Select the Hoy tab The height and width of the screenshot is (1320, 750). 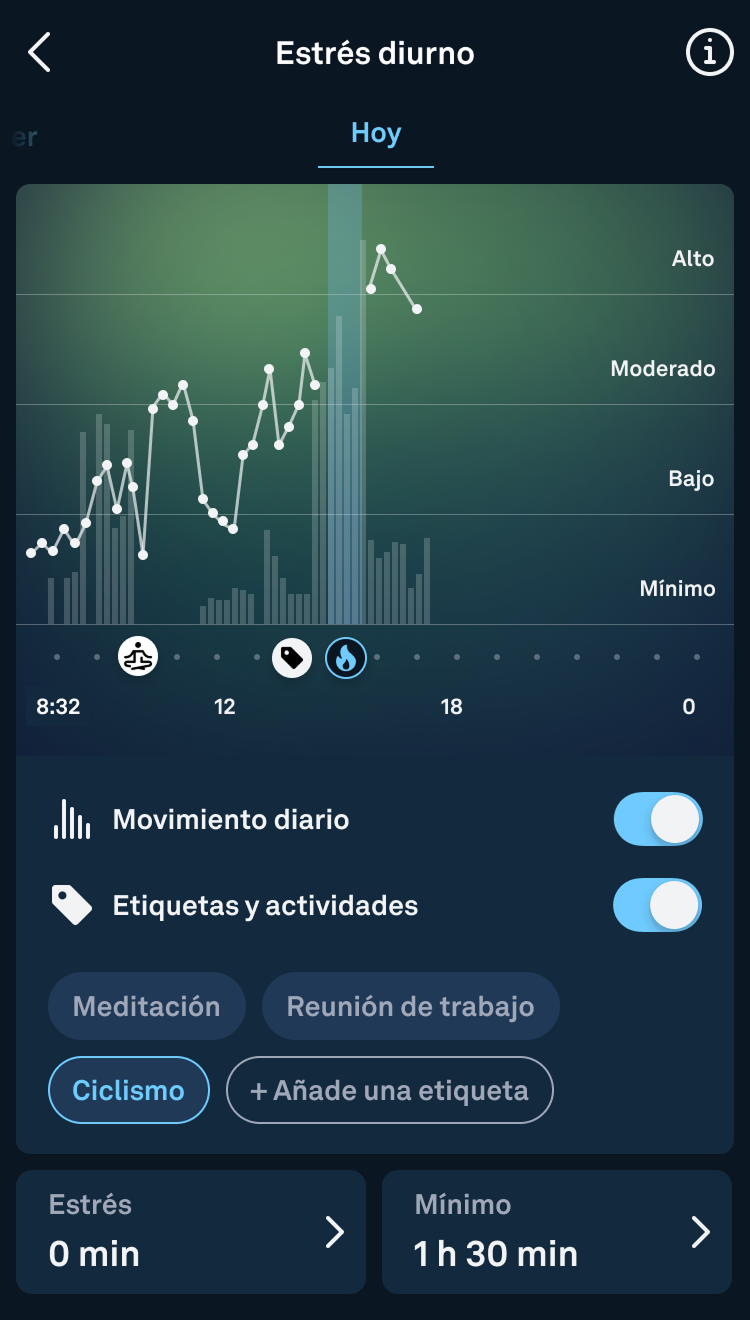click(376, 133)
